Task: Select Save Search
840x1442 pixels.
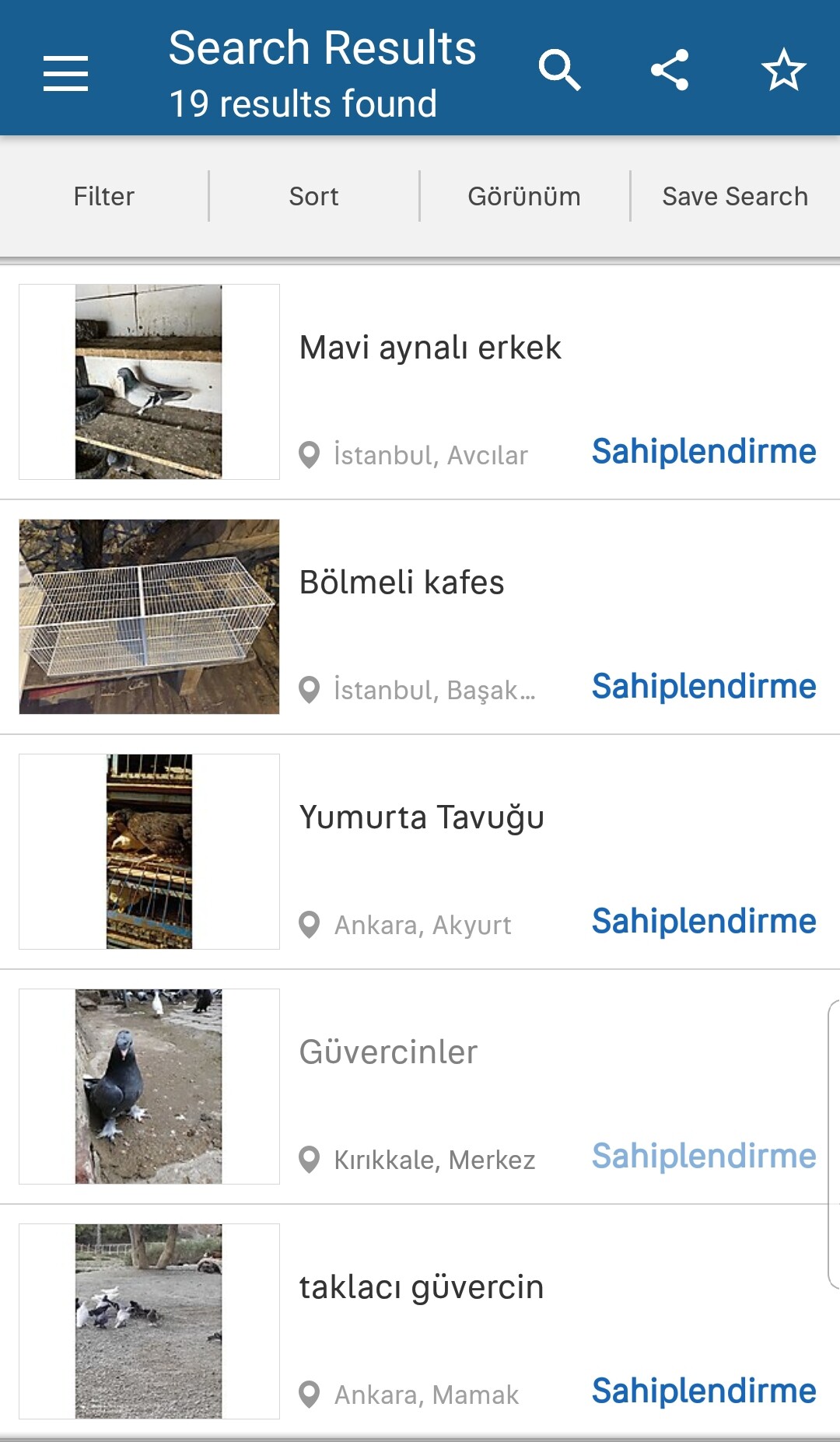Action: pos(734,196)
